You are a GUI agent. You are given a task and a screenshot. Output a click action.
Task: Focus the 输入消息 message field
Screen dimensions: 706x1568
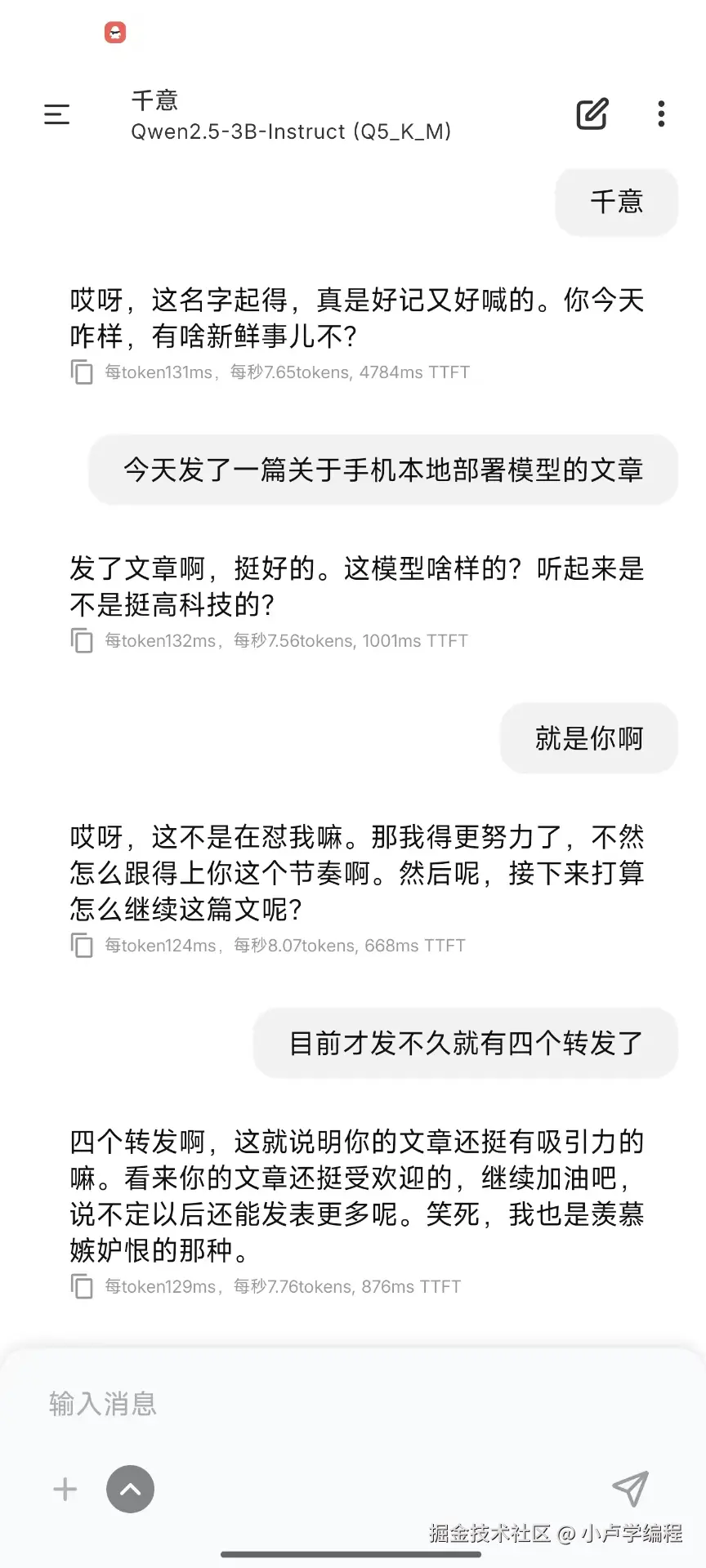(327, 1404)
